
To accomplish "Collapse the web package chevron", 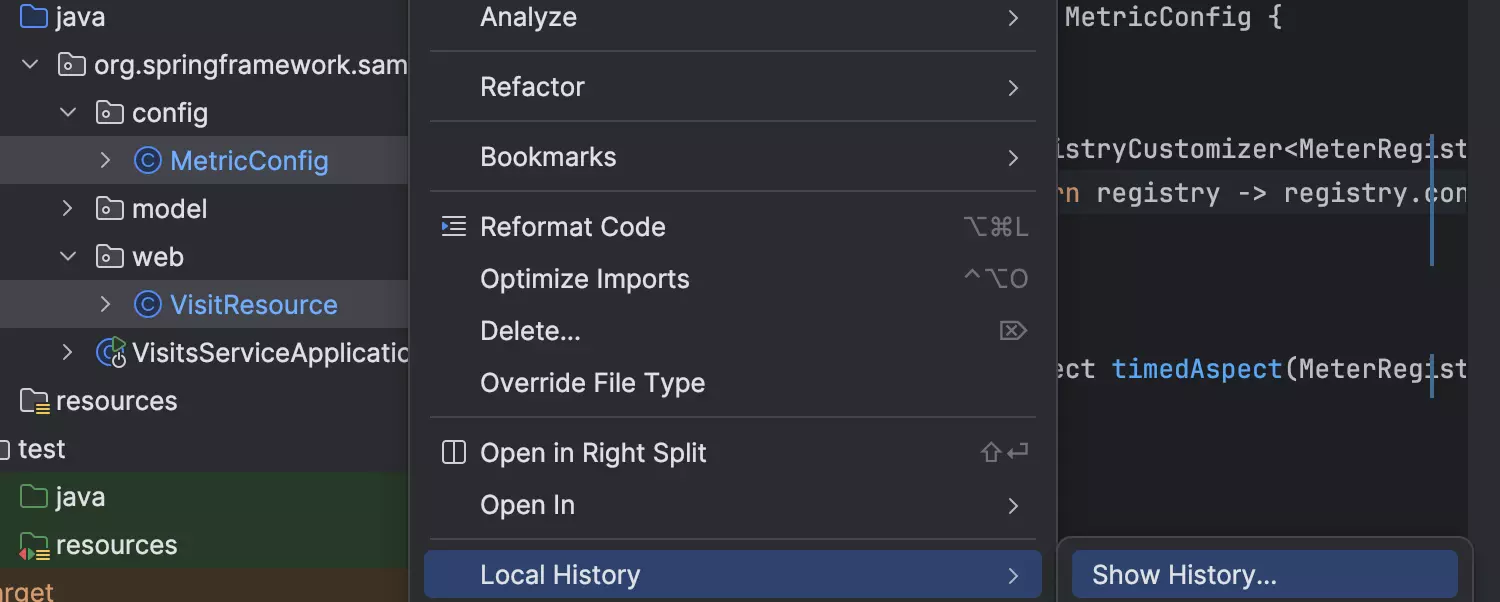I will [68, 257].
